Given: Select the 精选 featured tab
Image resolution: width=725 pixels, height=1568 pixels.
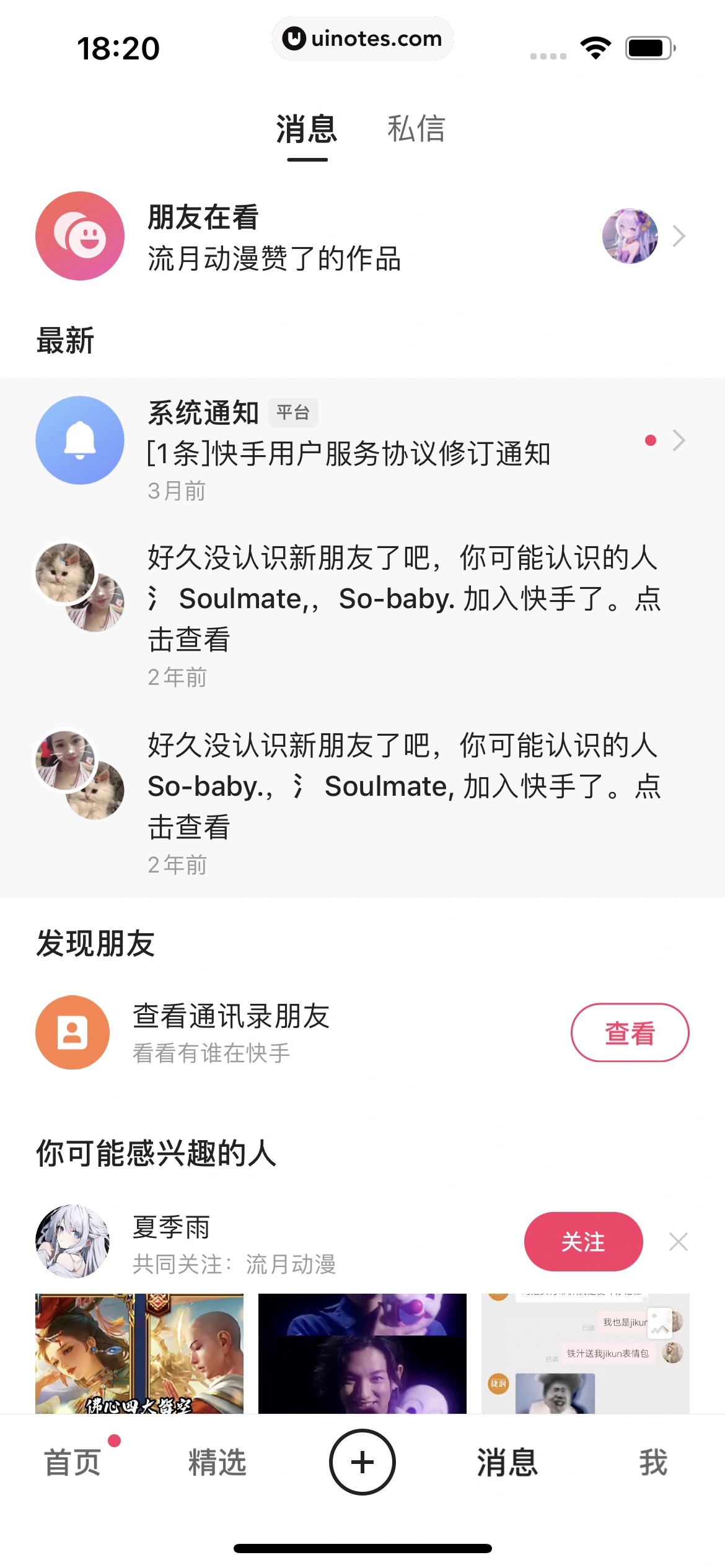Looking at the screenshot, I should click(x=217, y=1464).
